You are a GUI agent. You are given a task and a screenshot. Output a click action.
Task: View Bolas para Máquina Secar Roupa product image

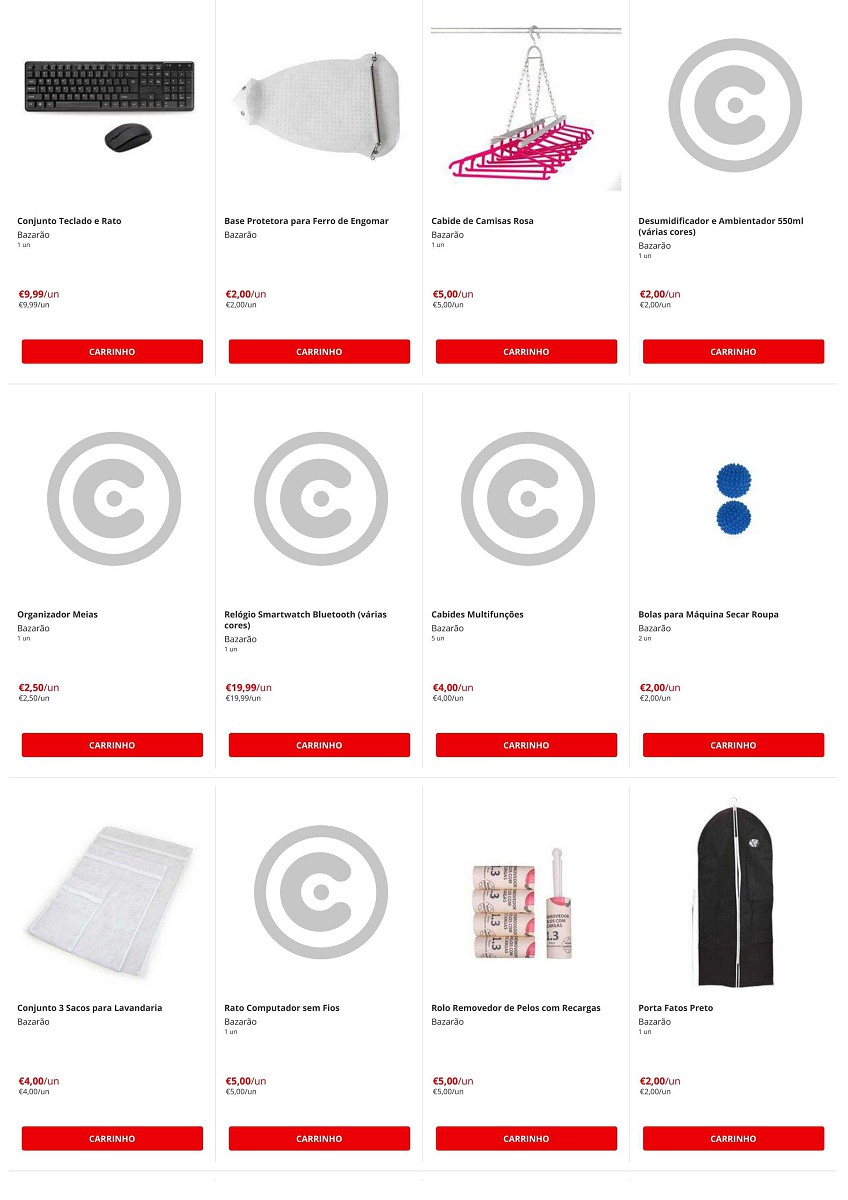pyautogui.click(x=733, y=498)
